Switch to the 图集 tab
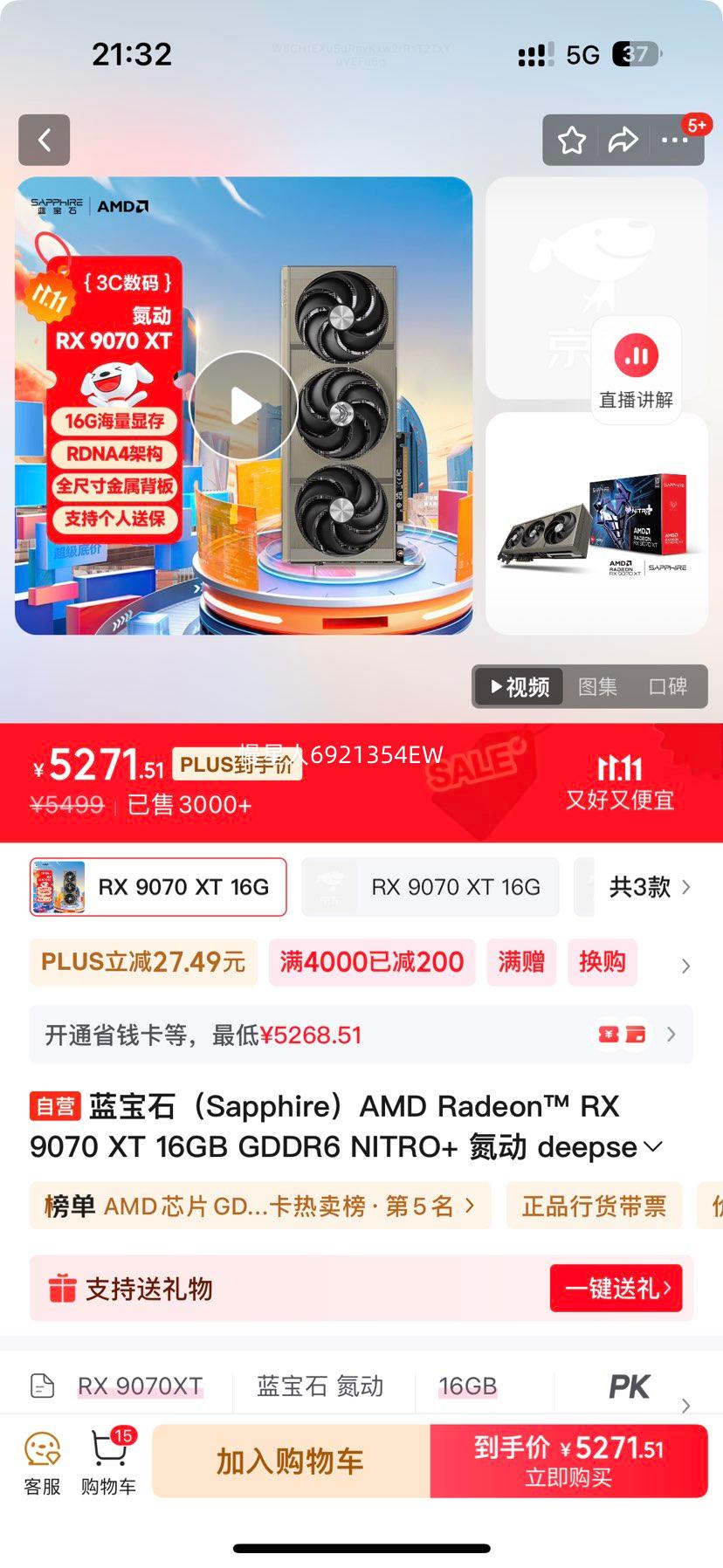The image size is (723, 1568). [597, 687]
